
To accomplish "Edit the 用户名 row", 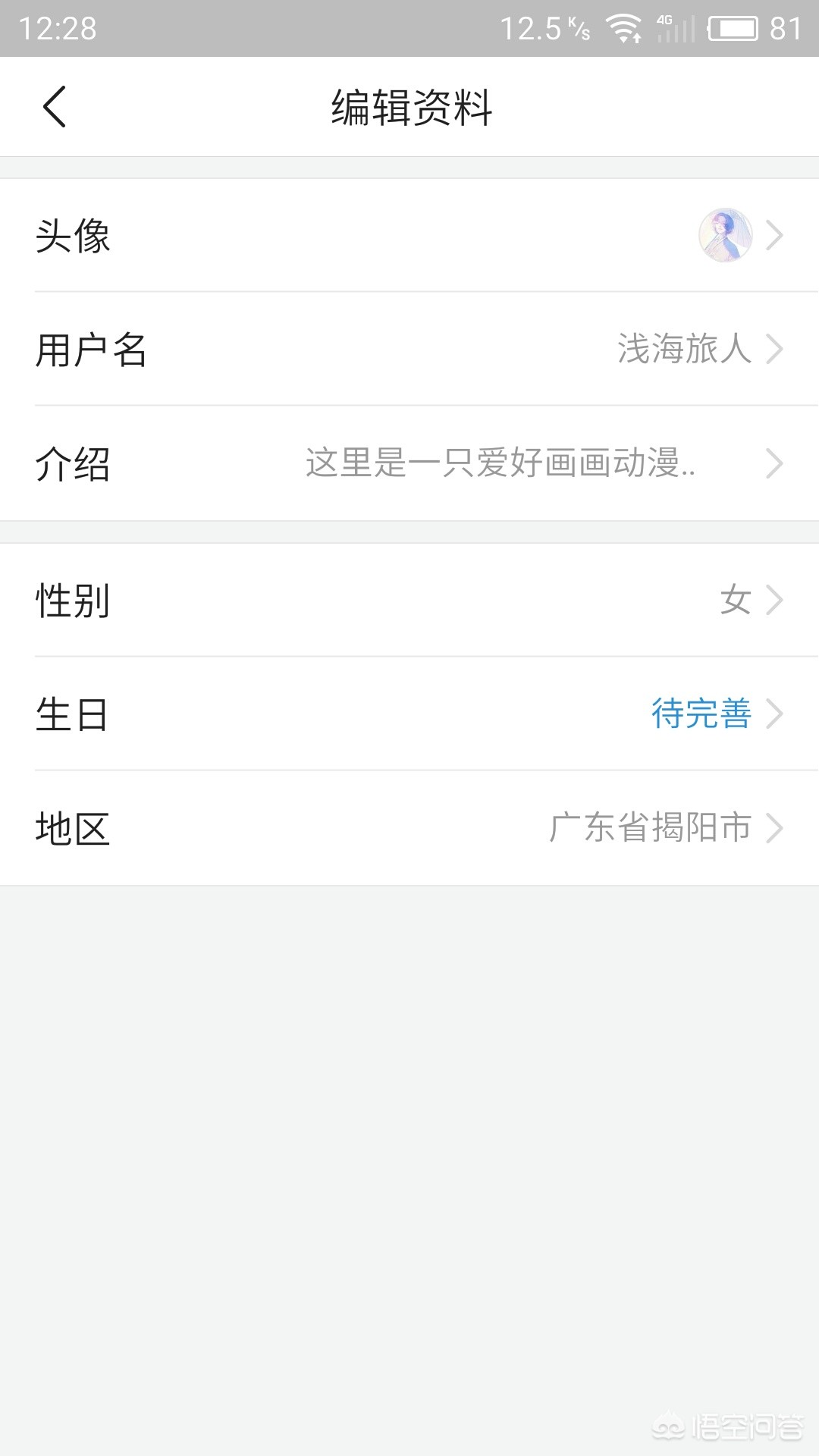I will point(409,349).
